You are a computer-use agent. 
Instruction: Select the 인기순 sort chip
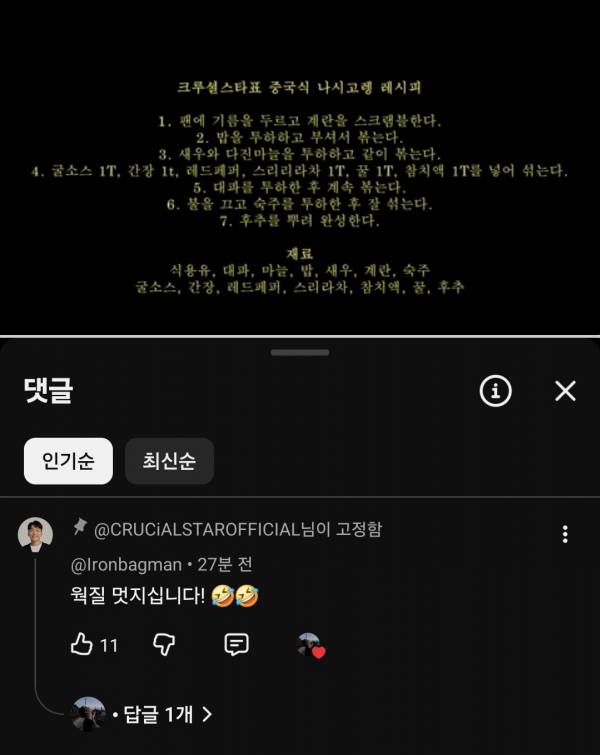point(68,461)
